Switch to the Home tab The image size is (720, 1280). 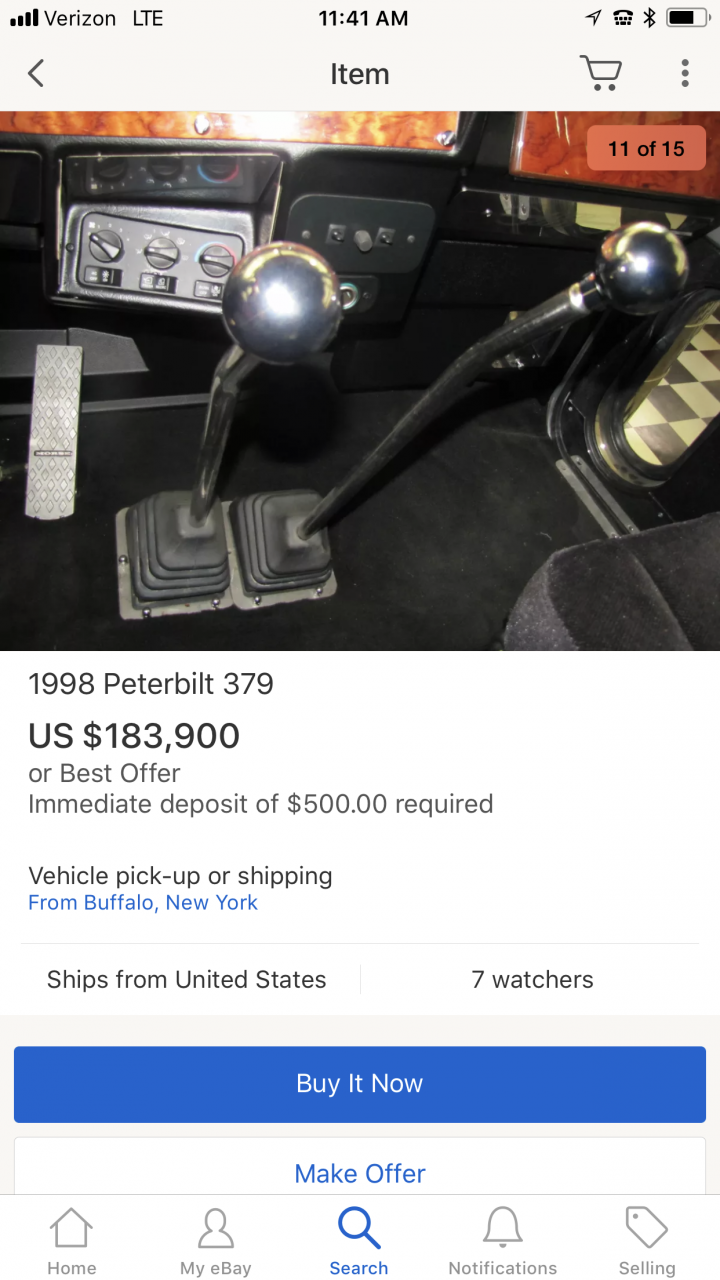tap(72, 1241)
